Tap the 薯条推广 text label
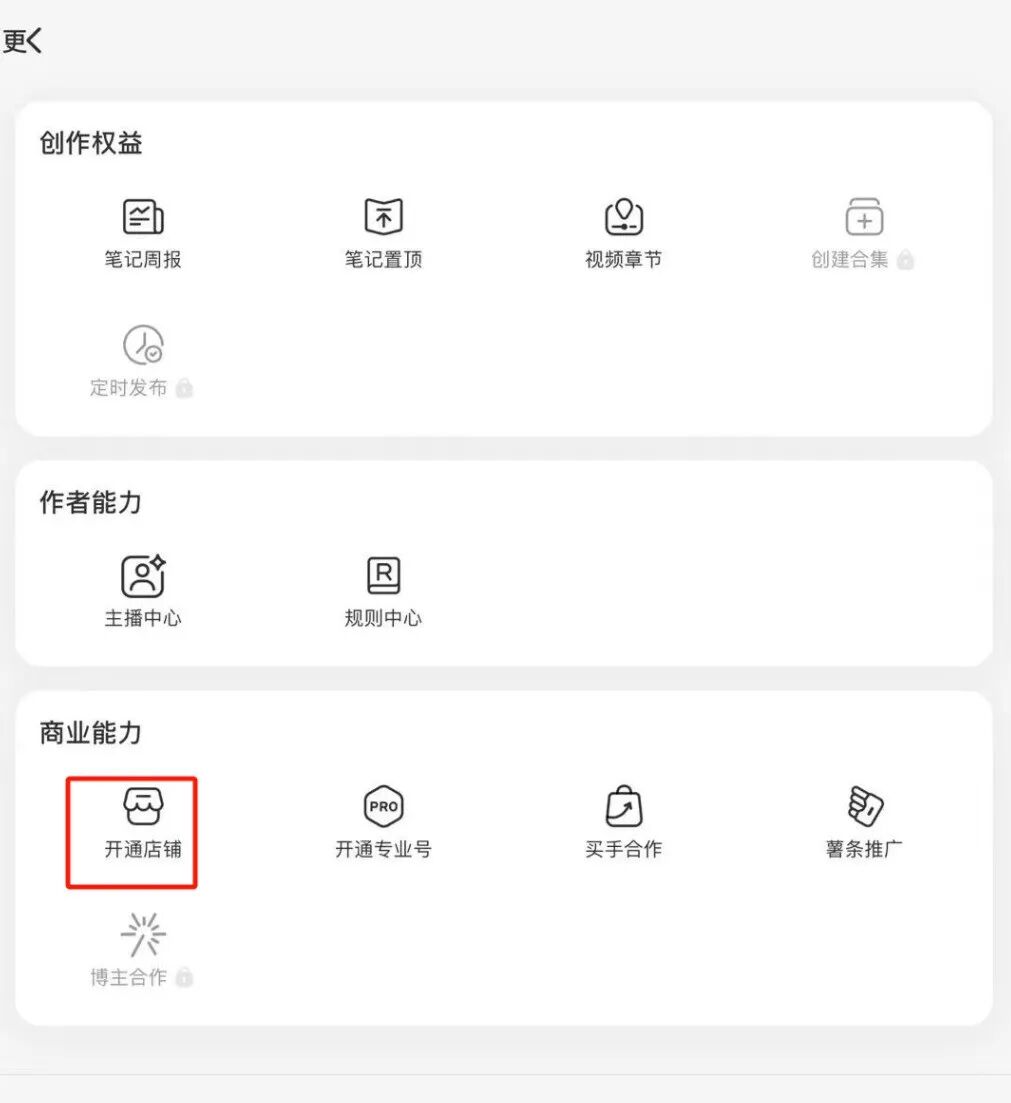Screen dimensions: 1011x1103 pos(862,849)
